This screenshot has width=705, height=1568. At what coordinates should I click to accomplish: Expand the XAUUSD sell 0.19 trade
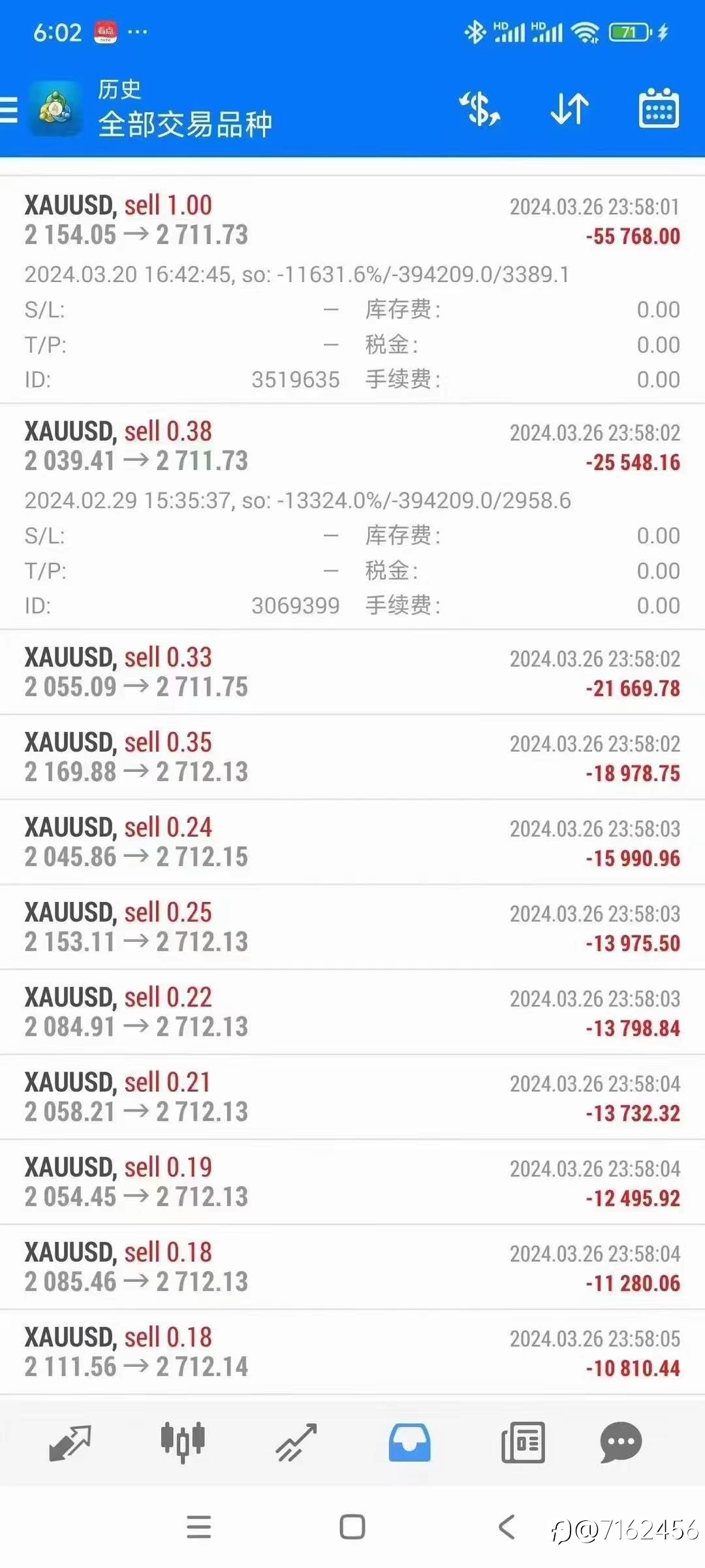[x=352, y=1181]
